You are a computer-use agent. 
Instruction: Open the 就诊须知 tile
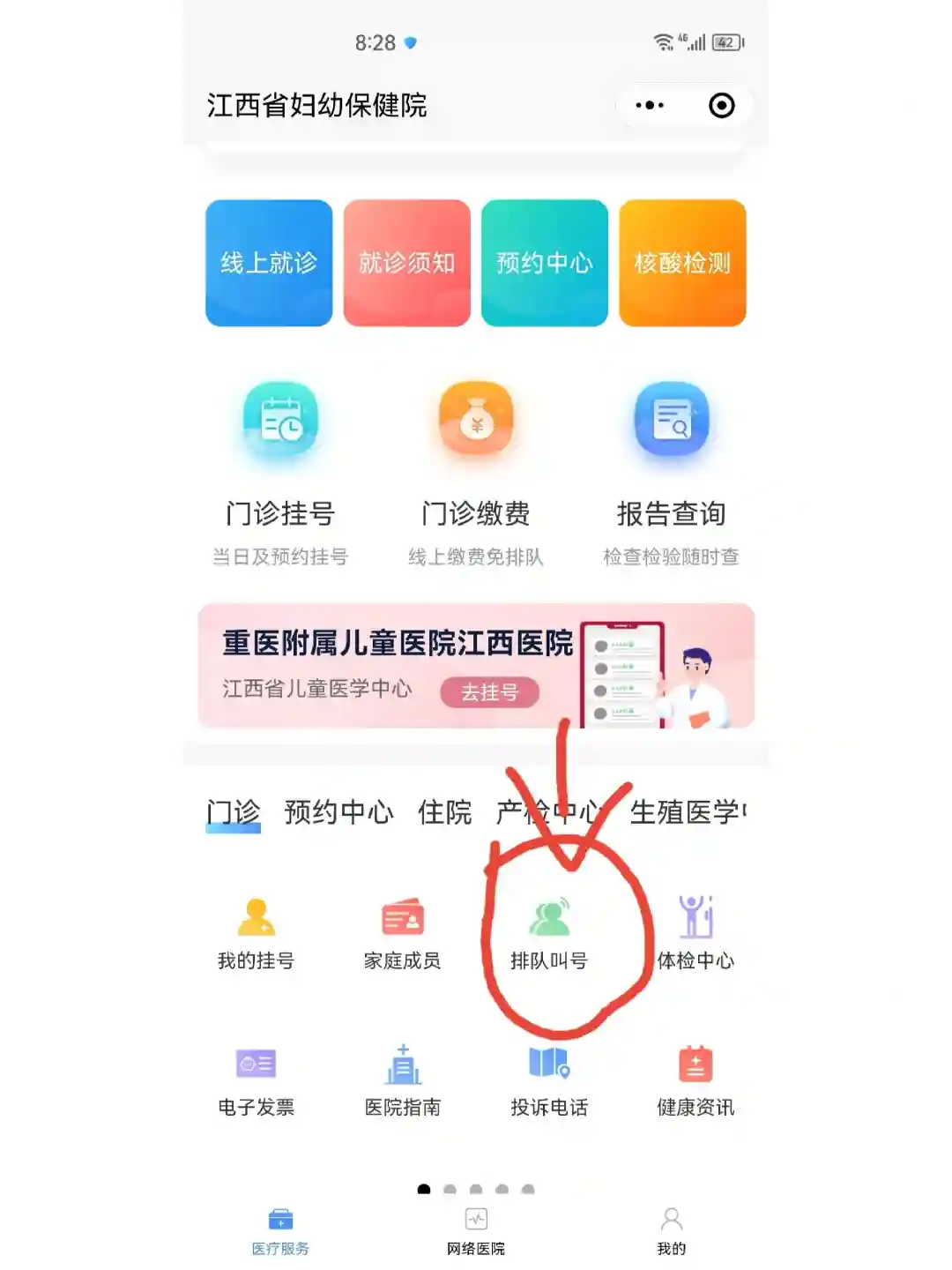406,263
